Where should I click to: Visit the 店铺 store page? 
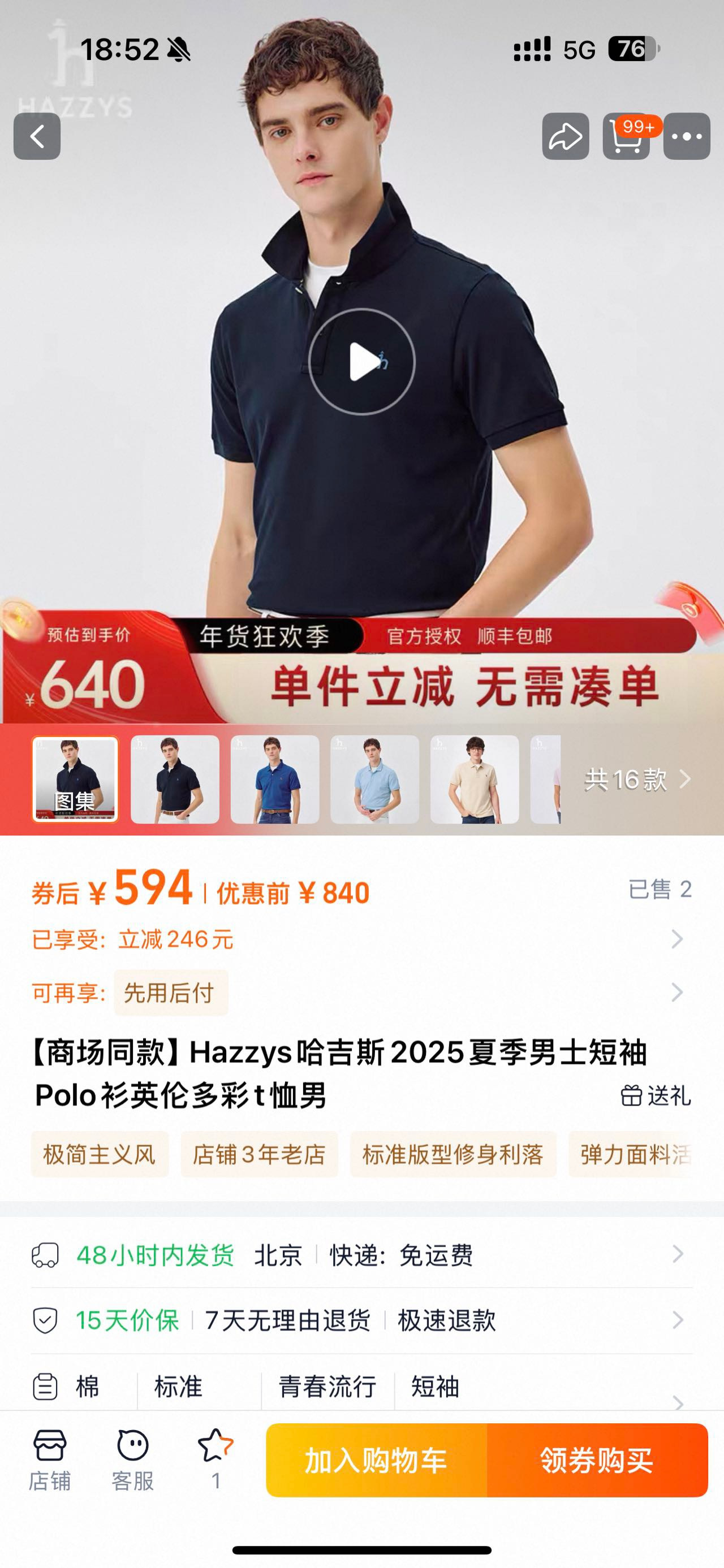pyautogui.click(x=50, y=1459)
